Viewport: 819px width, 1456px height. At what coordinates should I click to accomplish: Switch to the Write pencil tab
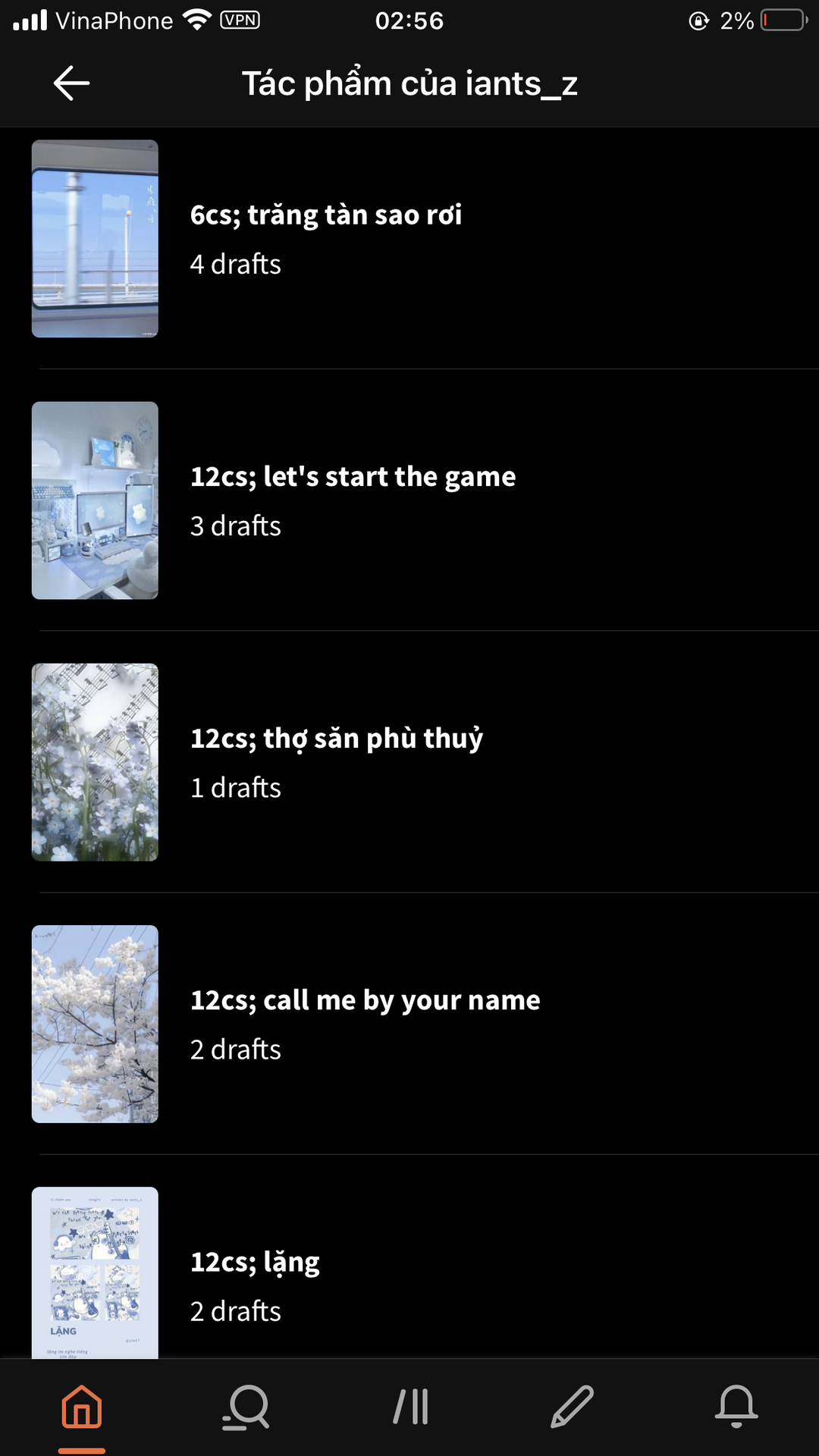[573, 1407]
